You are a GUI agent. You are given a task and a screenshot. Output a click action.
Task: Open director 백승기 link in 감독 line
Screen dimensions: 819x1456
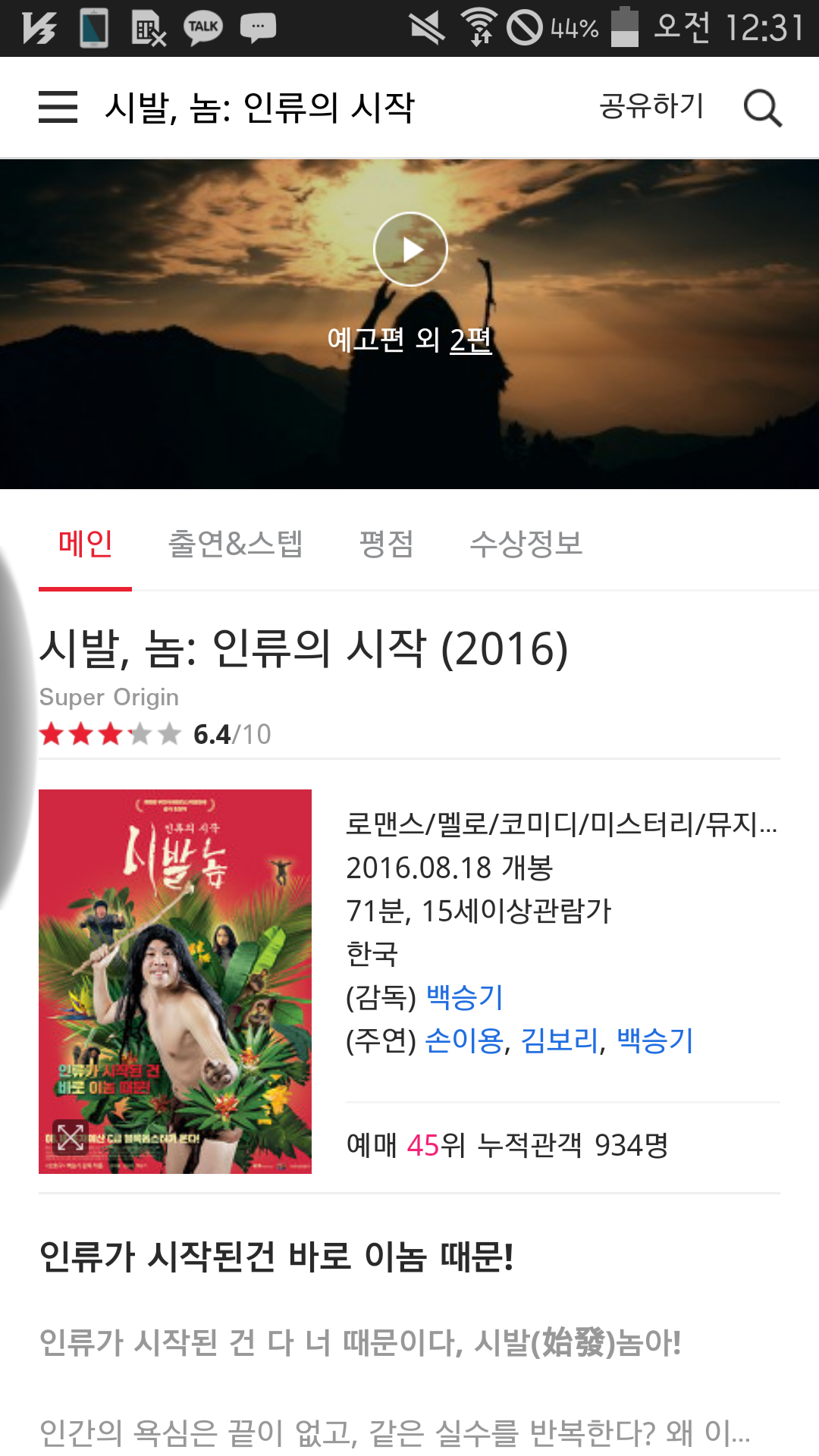point(465,996)
